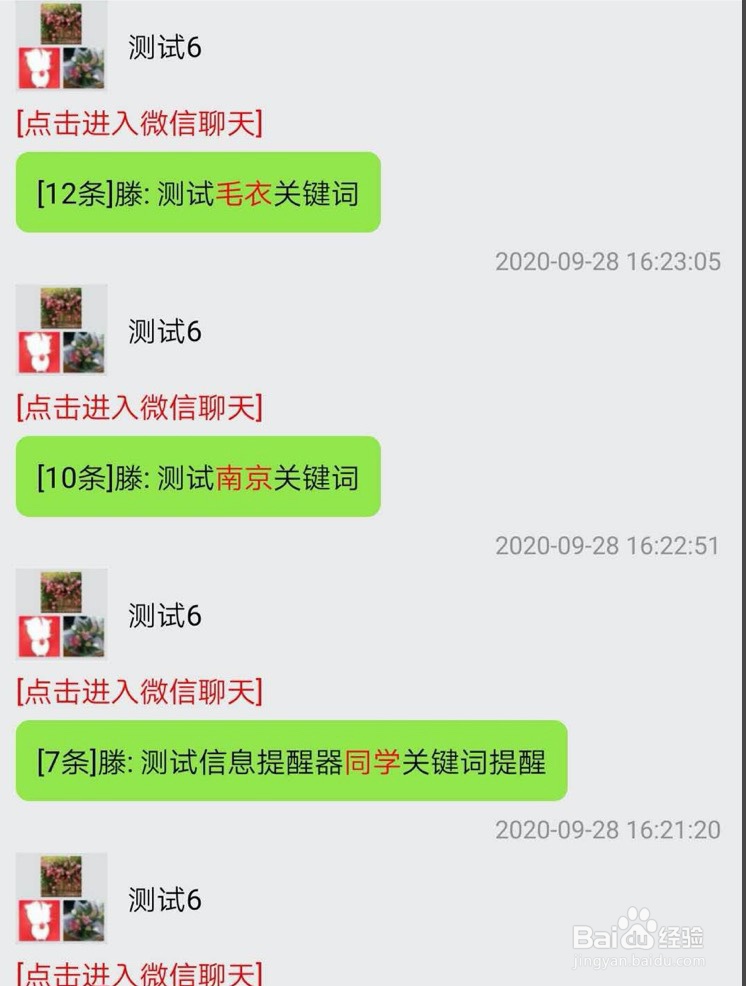
Task: Select the 12条 测试毛衣关键词 message bubble
Action: 197,193
